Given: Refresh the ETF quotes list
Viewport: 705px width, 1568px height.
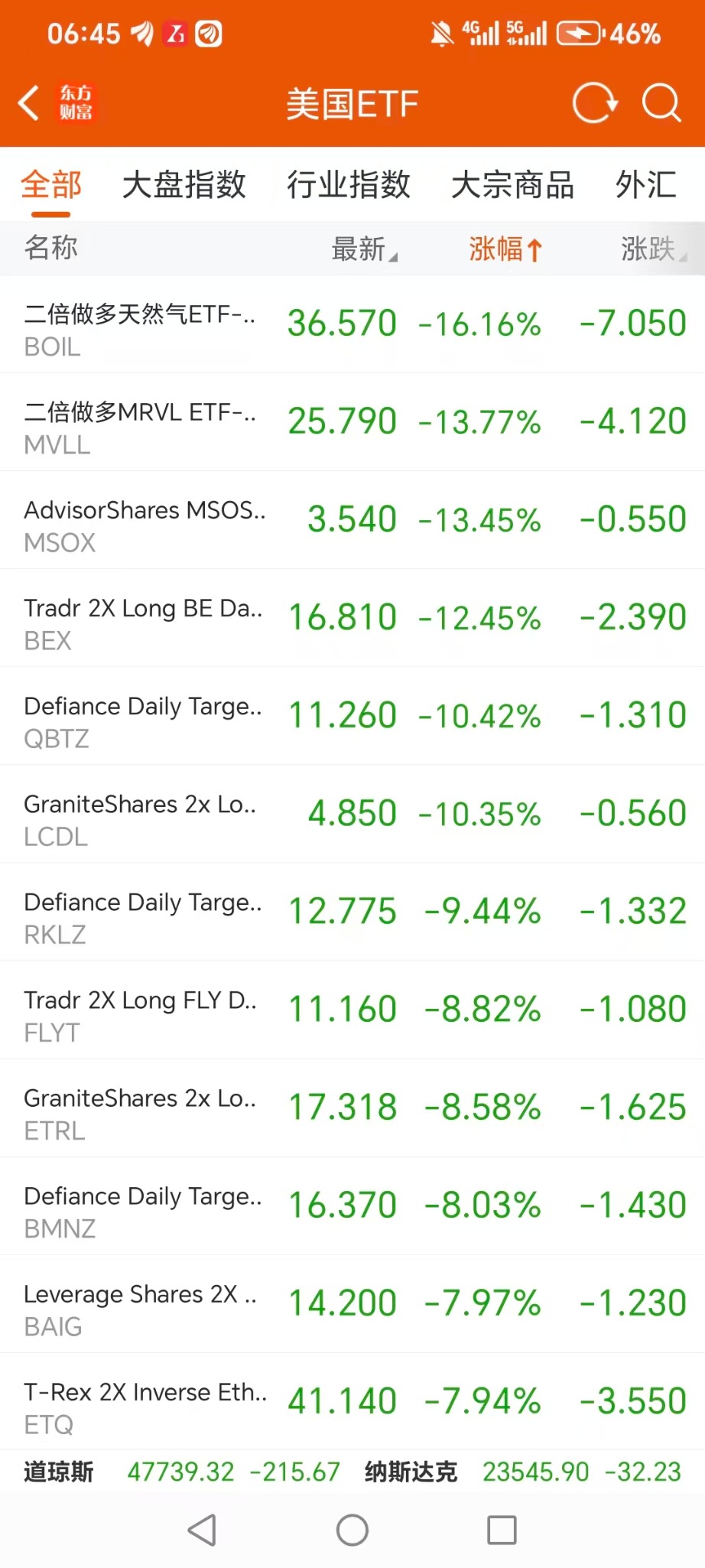Looking at the screenshot, I should coord(594,103).
